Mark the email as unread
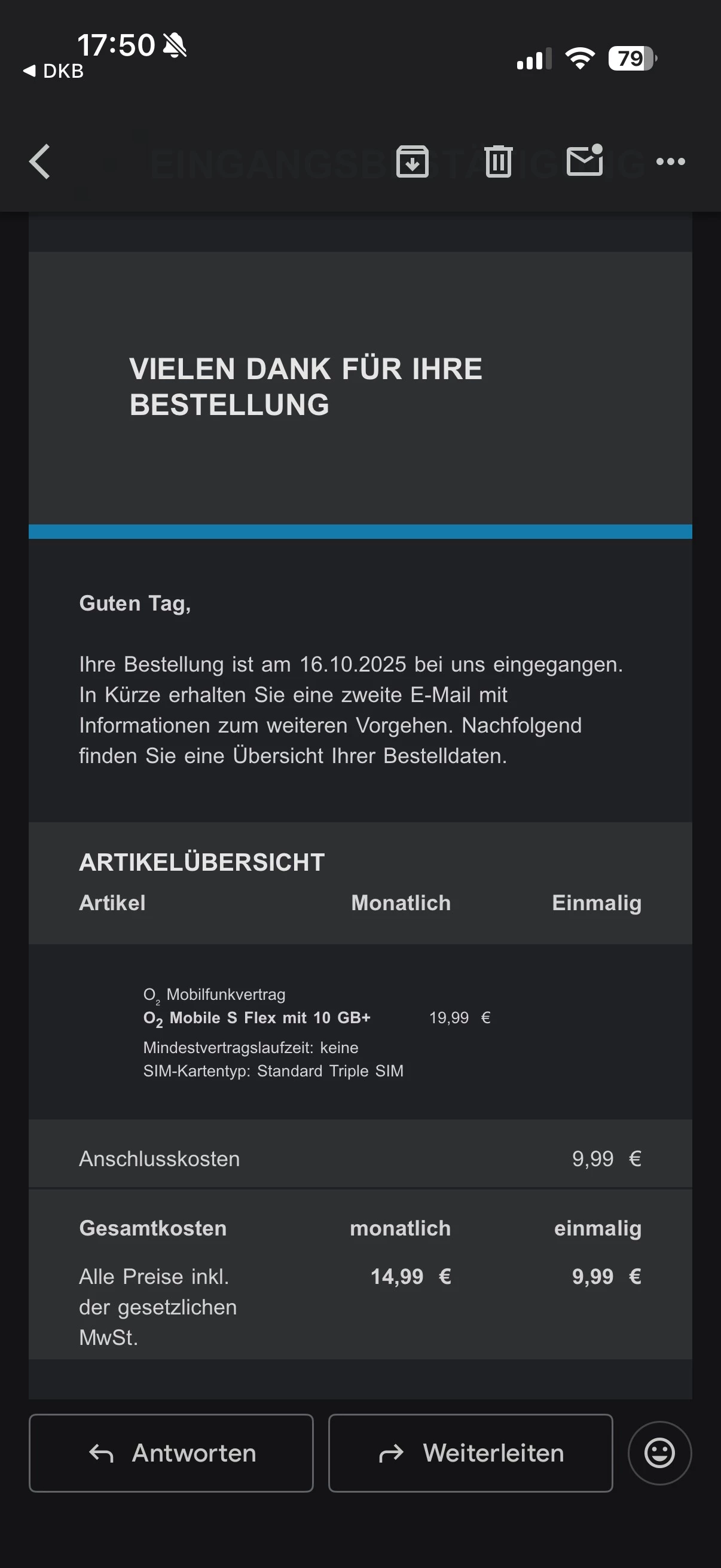The image size is (721, 1568). [584, 161]
